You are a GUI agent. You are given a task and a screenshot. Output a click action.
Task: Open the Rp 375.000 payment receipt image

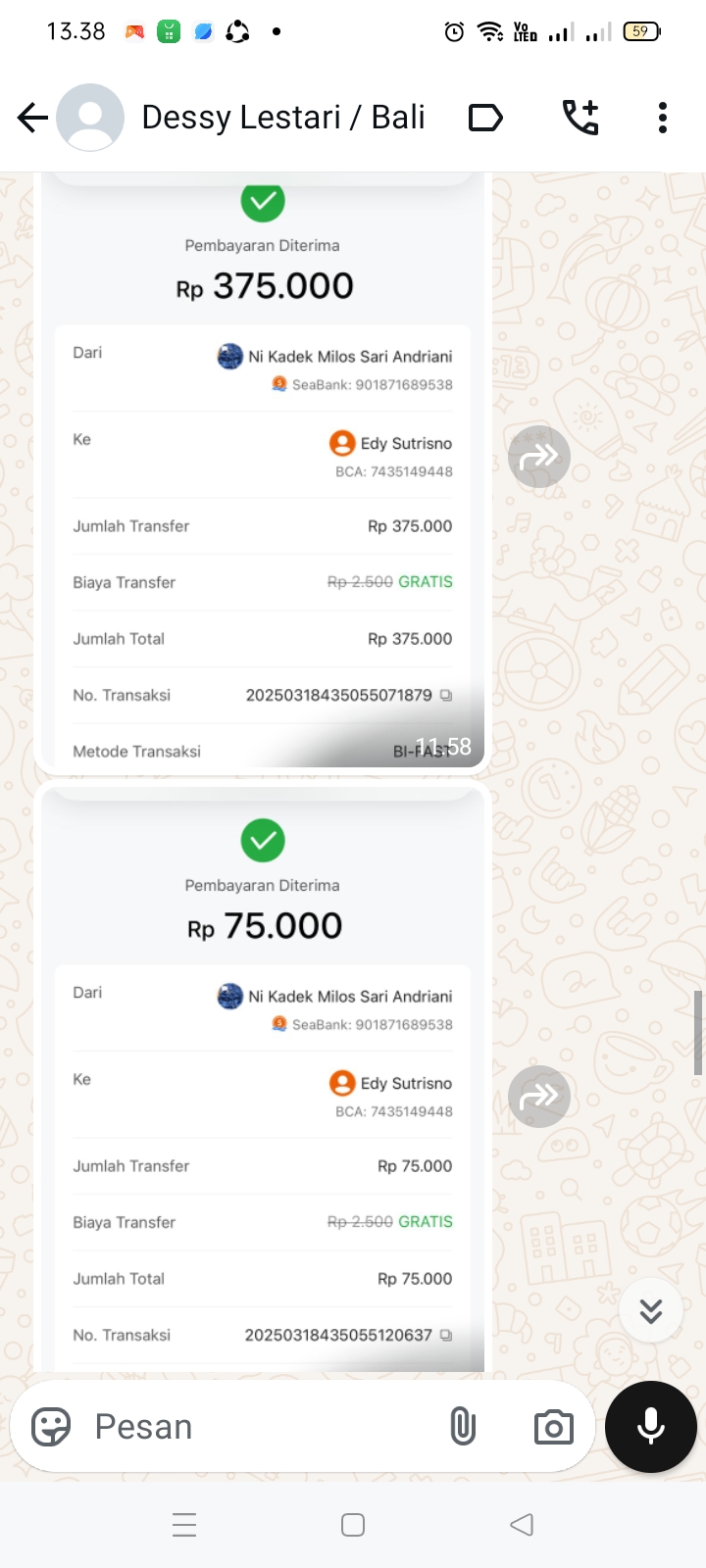(262, 470)
